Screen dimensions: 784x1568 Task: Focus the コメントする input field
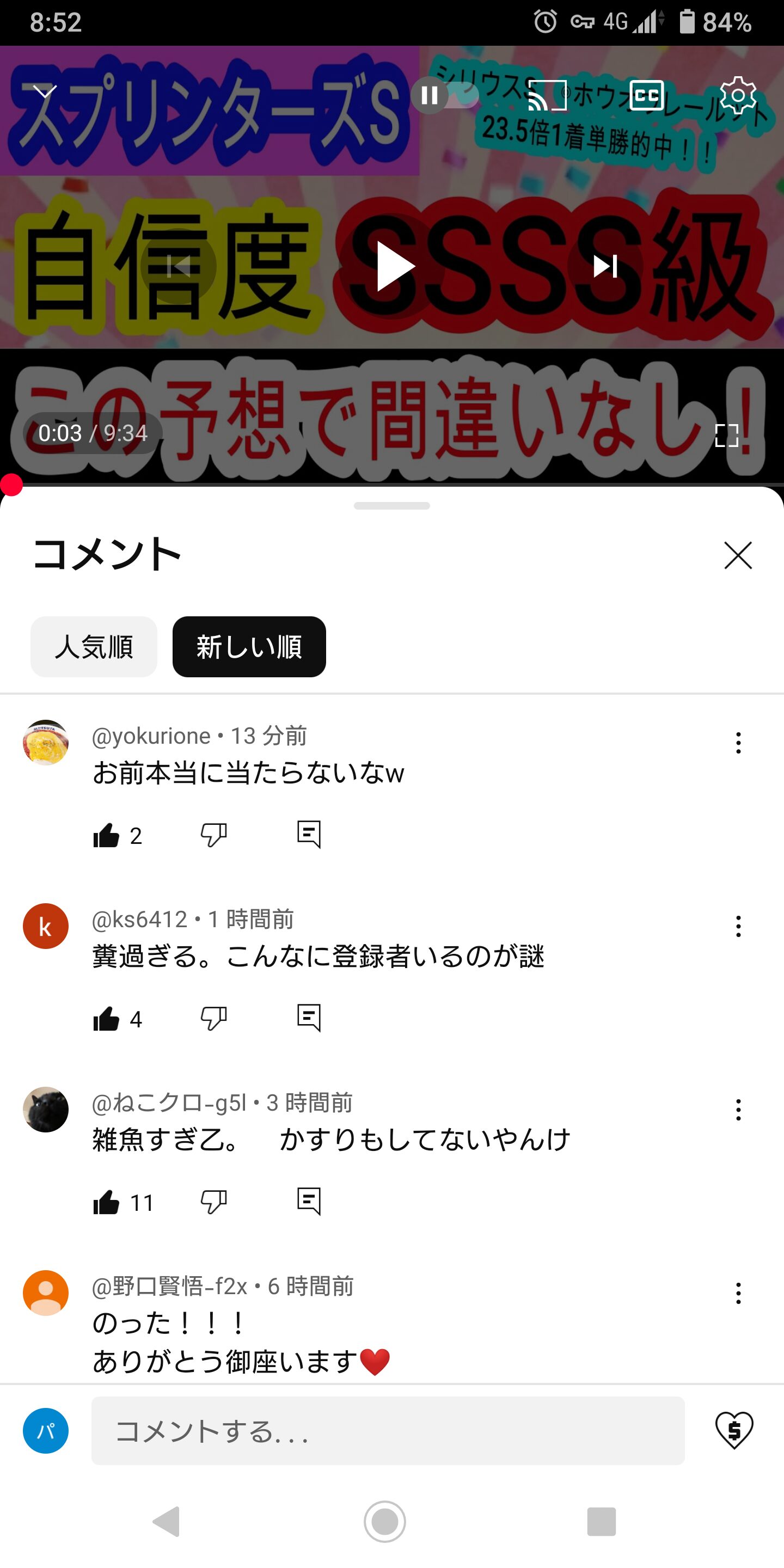tap(388, 1430)
